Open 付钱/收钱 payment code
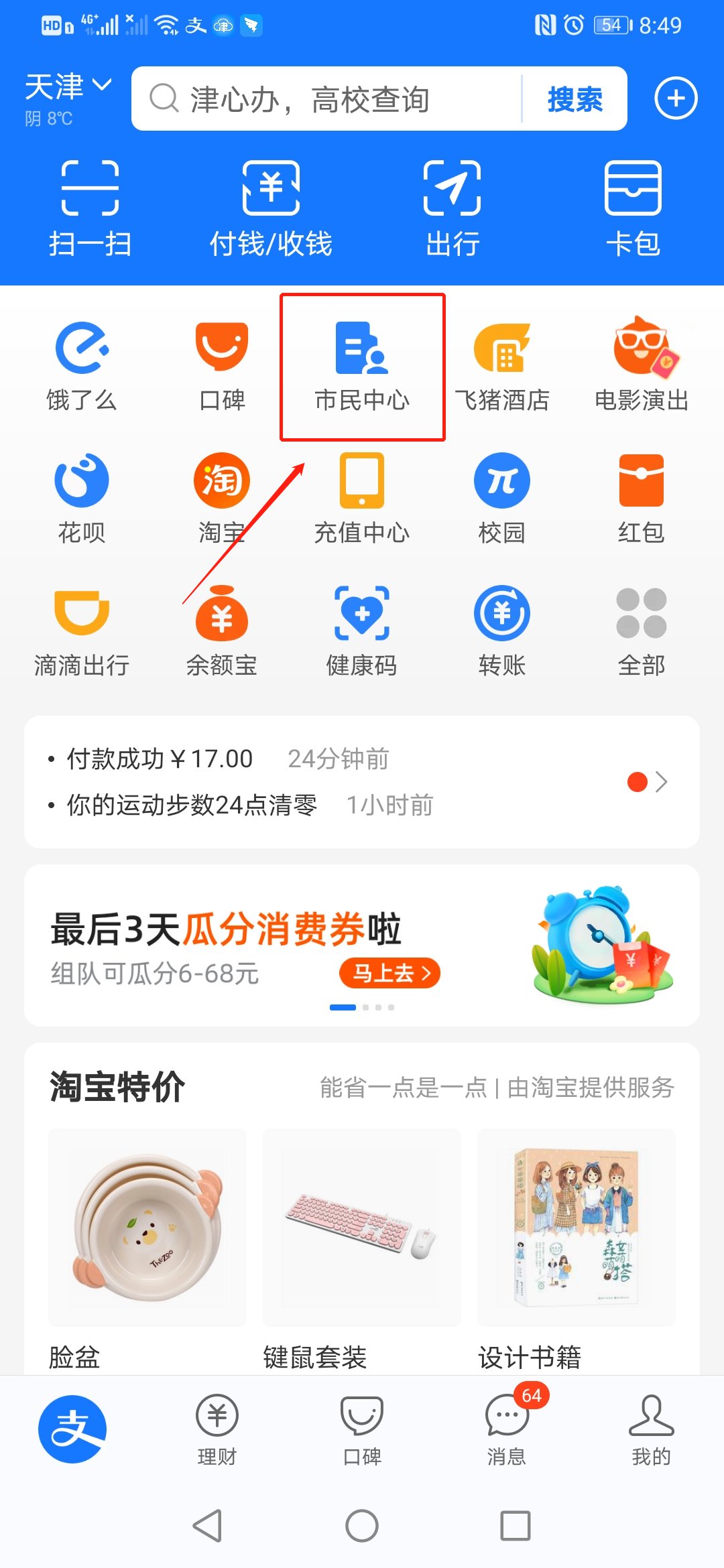This screenshot has width=724, height=1568. [x=271, y=208]
